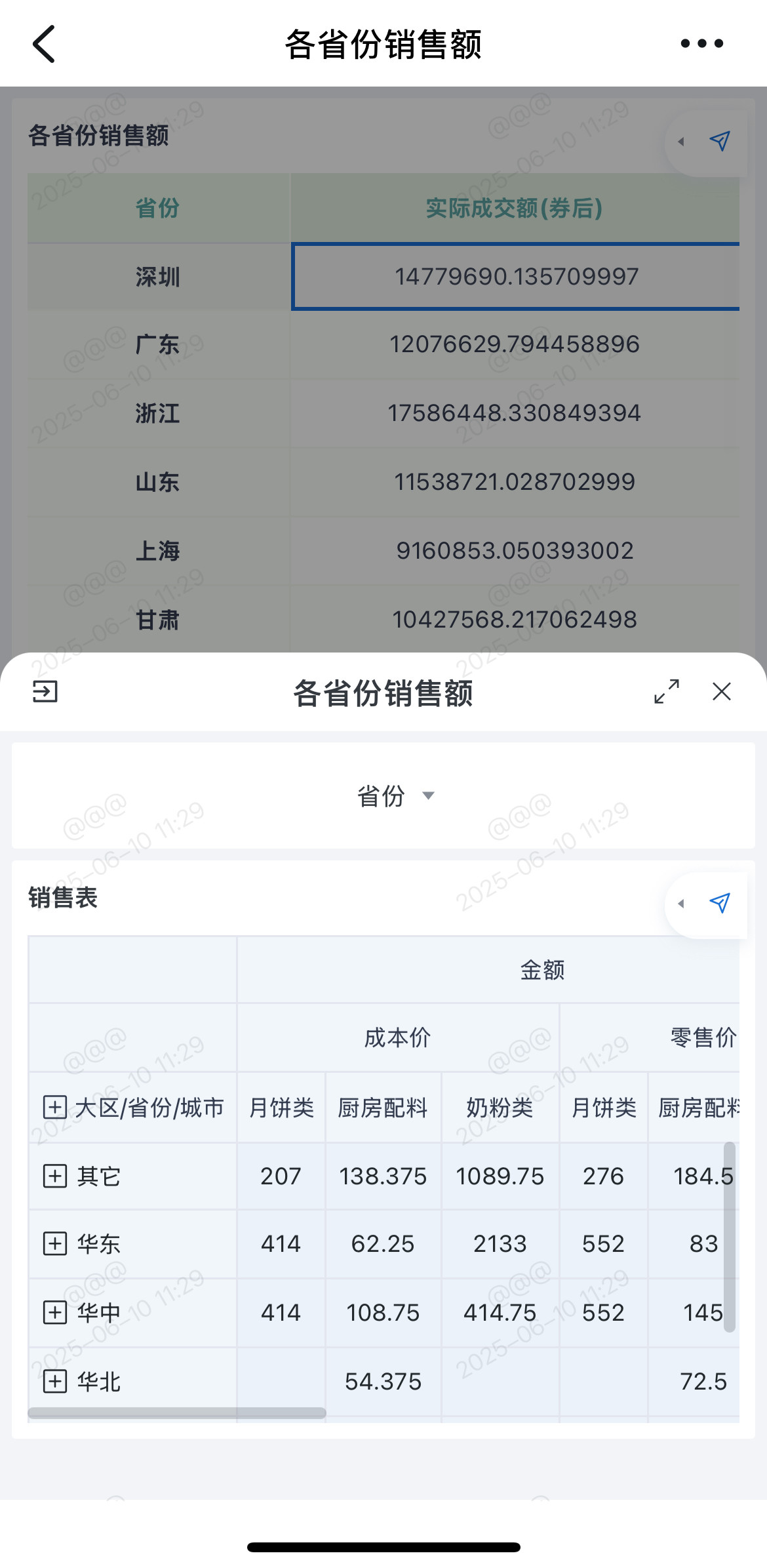Tap the arrow-in-box icon left of panel title
This screenshot has width=767, height=1568.
tap(45, 691)
